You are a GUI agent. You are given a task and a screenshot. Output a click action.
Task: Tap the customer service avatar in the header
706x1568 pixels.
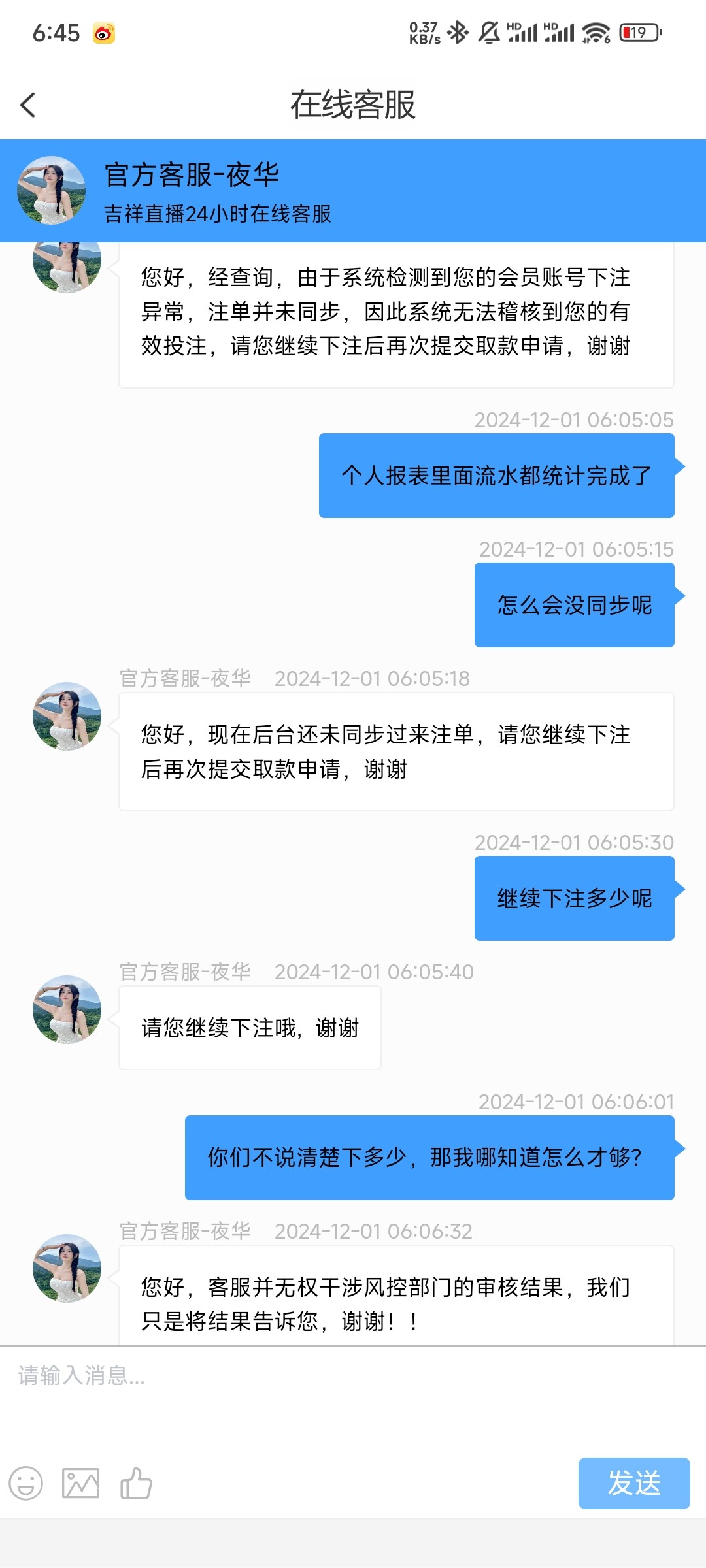click(x=50, y=189)
